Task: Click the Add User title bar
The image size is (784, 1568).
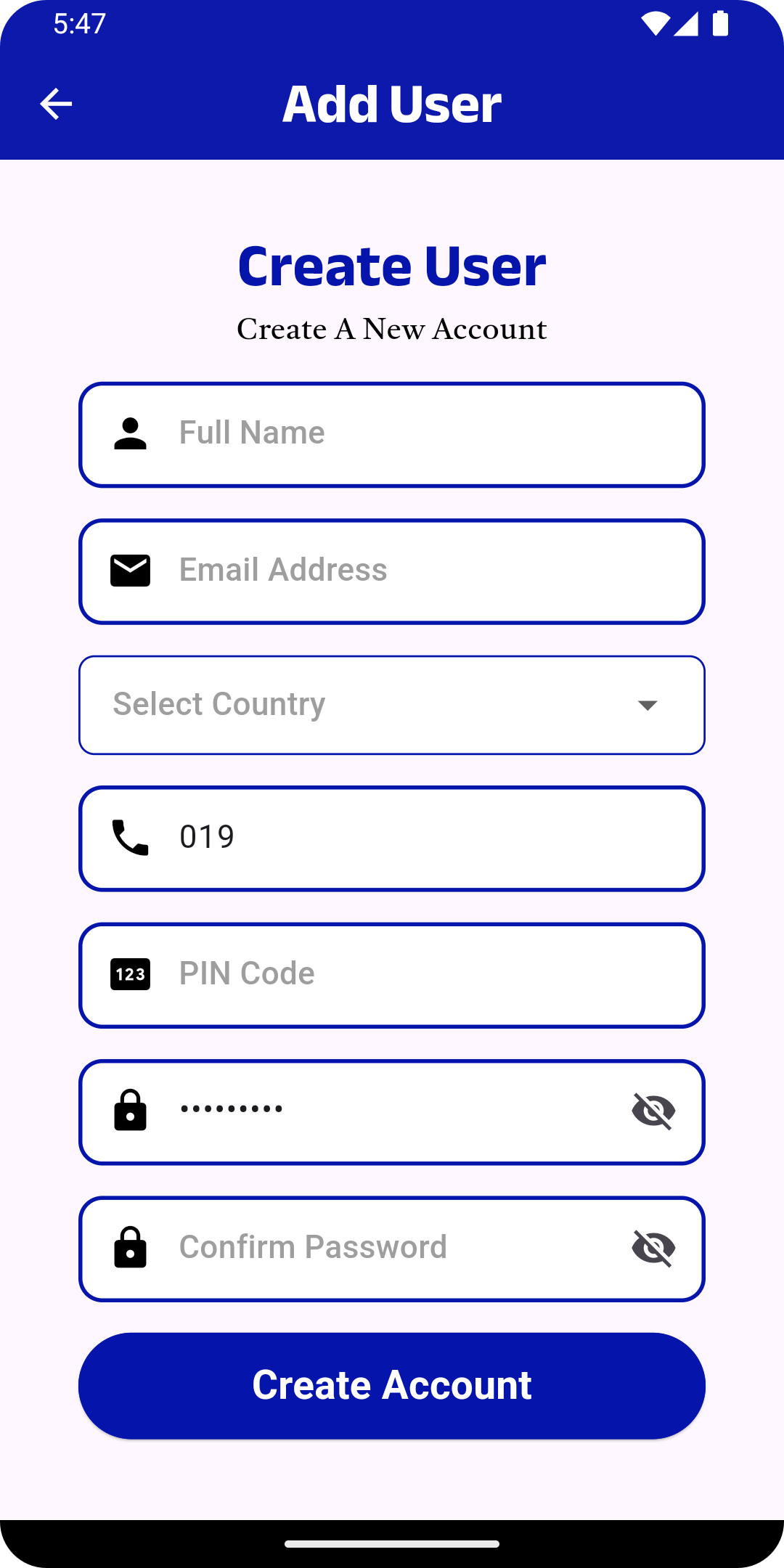Action: [x=392, y=102]
